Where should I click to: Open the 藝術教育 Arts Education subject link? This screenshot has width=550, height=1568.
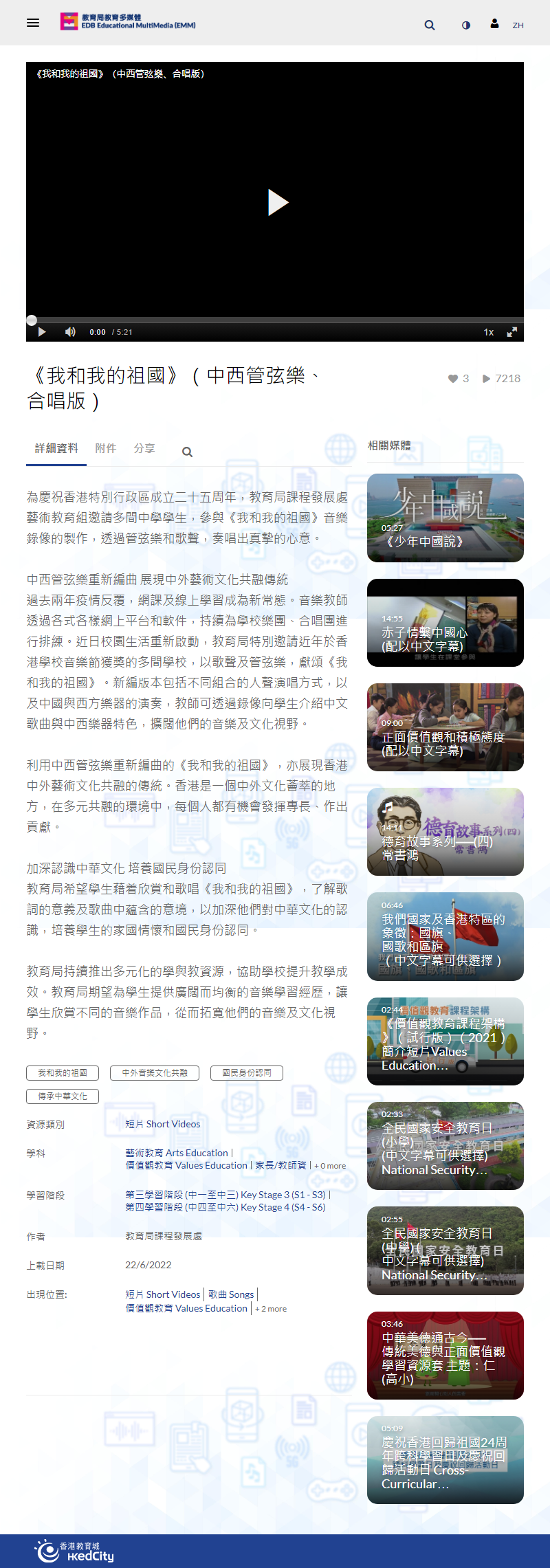pyautogui.click(x=177, y=1153)
